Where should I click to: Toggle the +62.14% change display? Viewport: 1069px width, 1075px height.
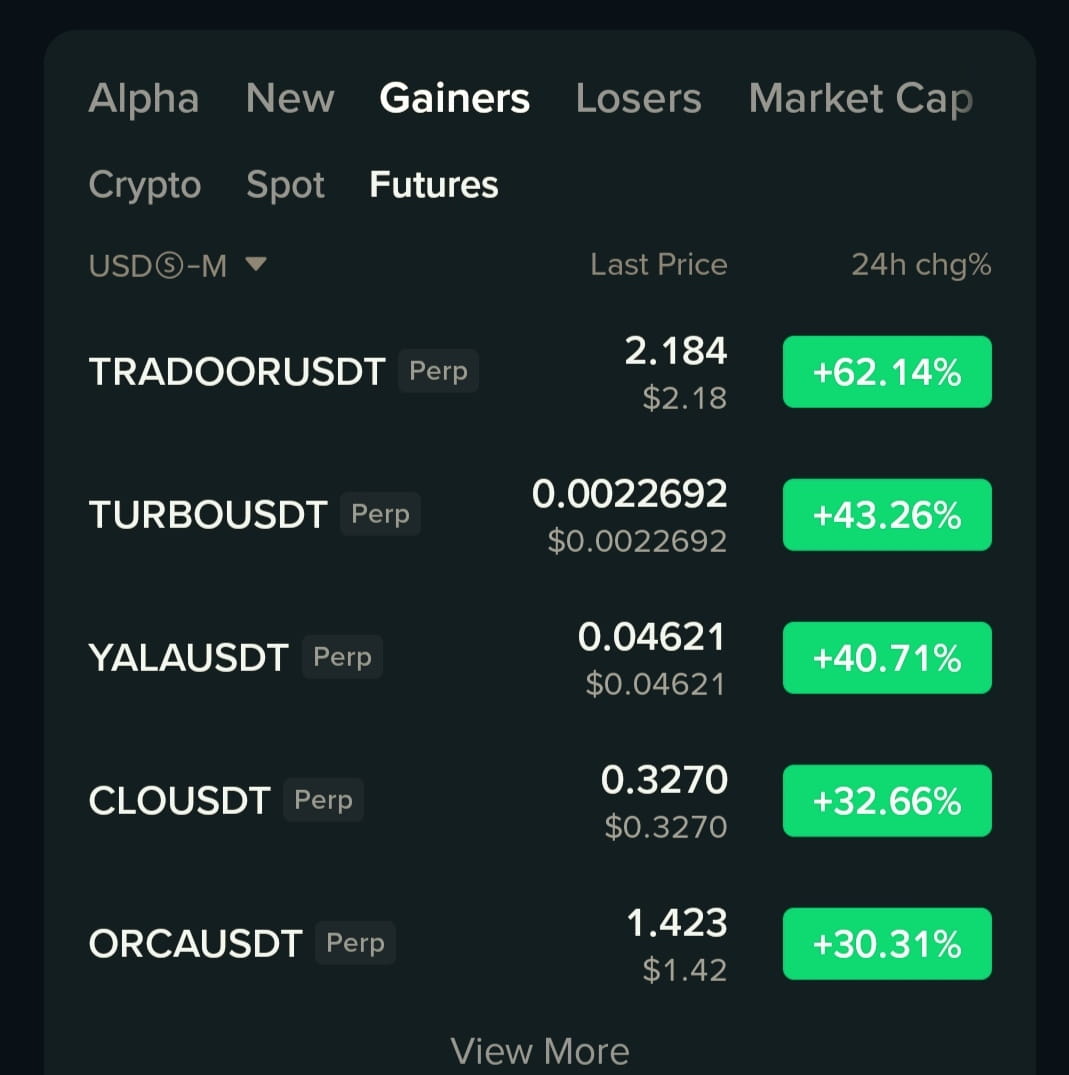[x=886, y=372]
